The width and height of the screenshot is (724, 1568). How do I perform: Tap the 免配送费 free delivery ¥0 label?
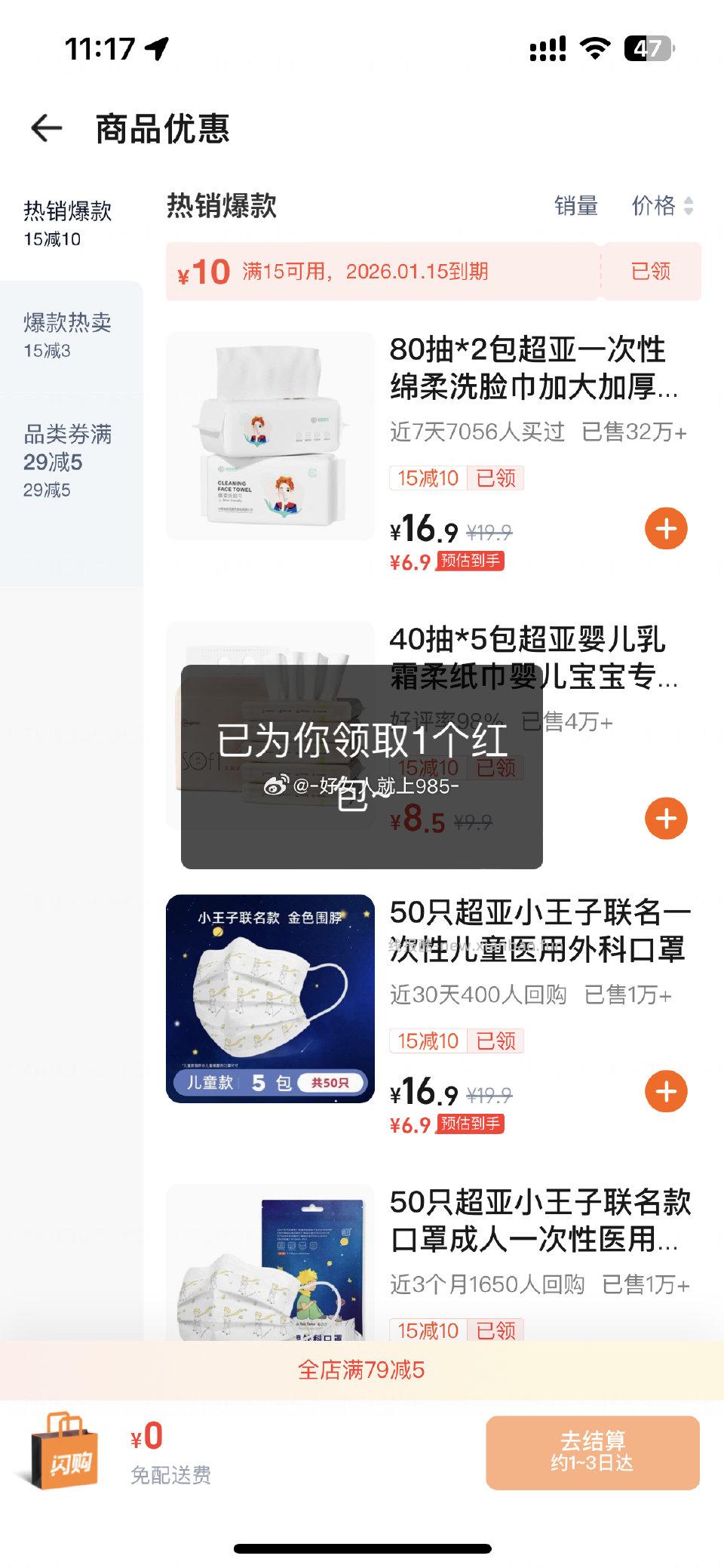pyautogui.click(x=170, y=1470)
